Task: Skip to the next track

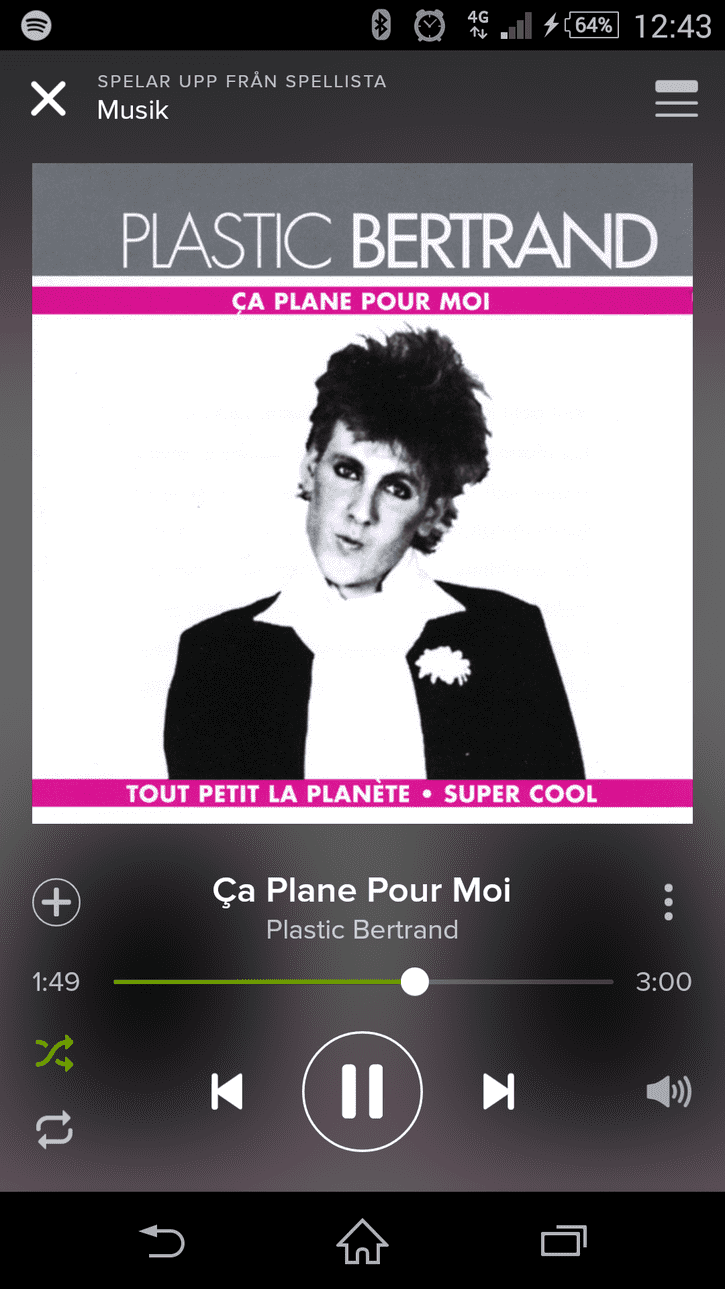Action: [498, 1091]
